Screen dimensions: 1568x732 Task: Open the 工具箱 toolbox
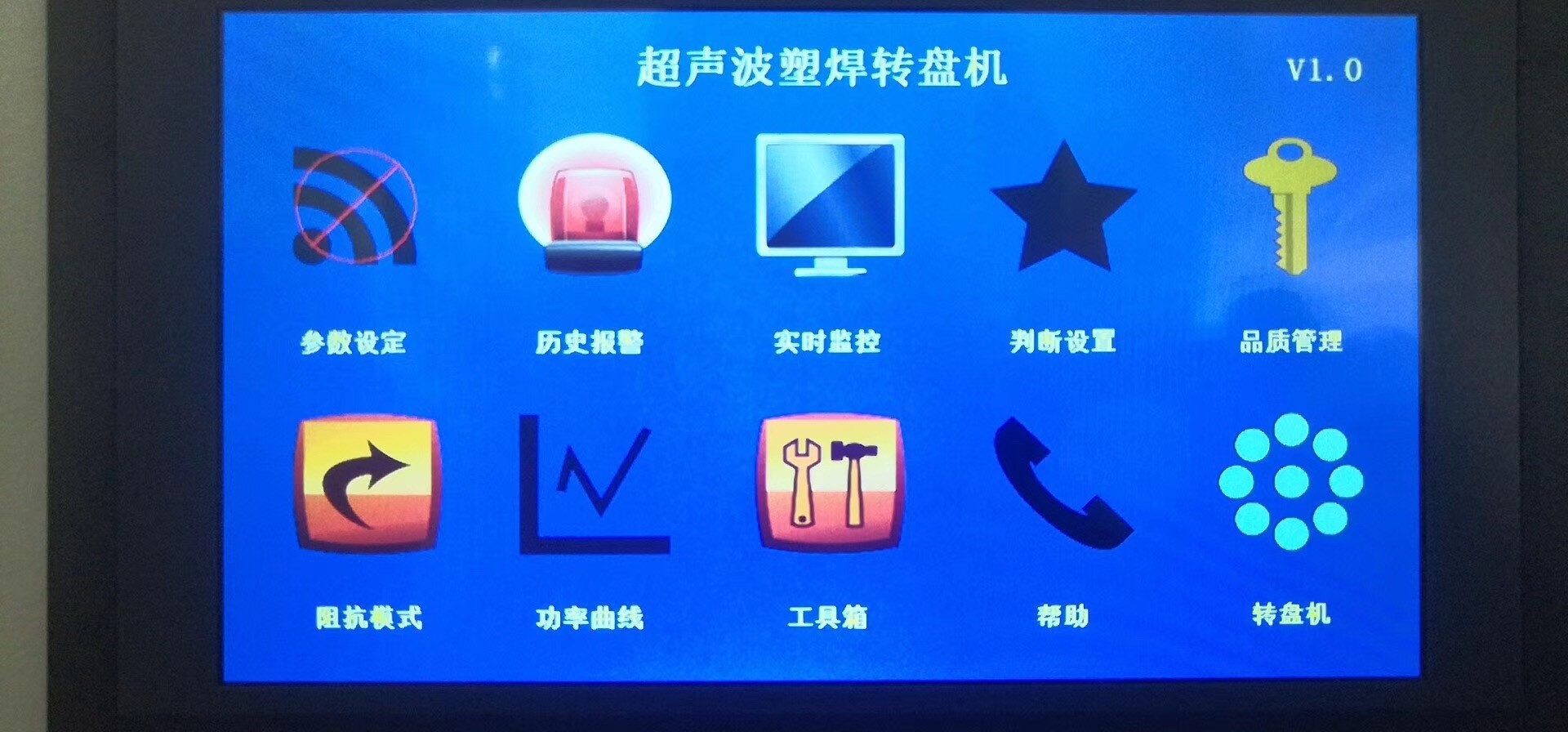point(830,484)
